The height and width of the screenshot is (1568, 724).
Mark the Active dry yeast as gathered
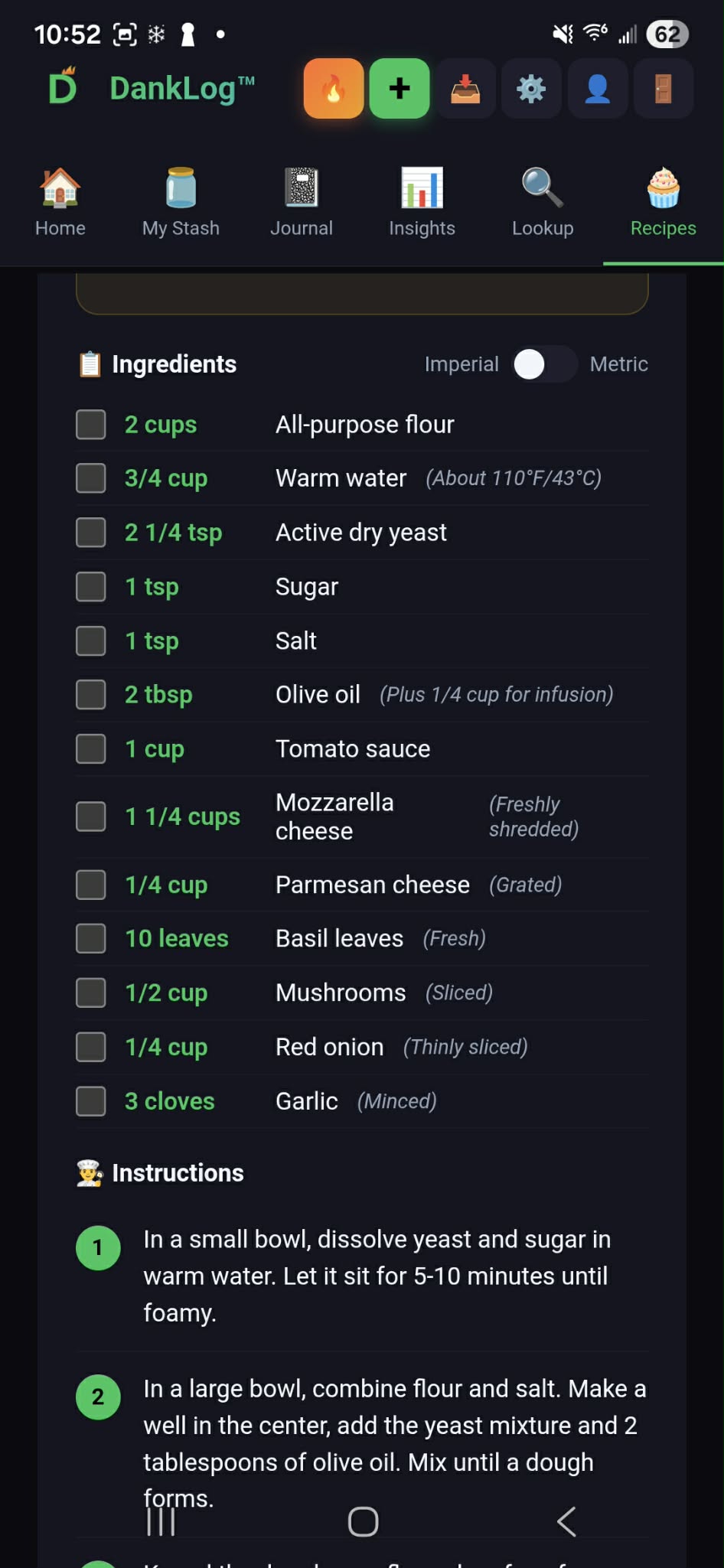pos(90,532)
